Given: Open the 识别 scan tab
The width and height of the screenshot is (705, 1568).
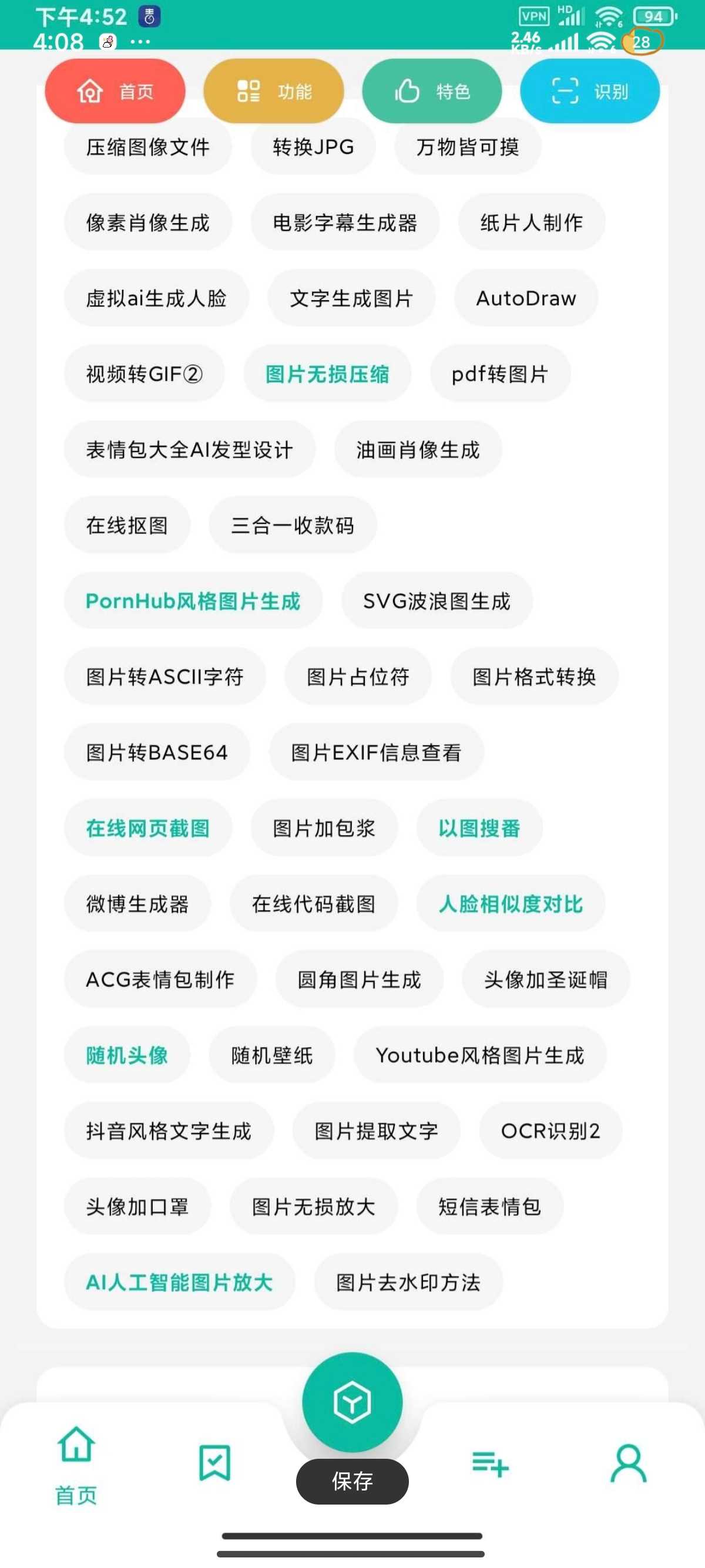Looking at the screenshot, I should coord(589,91).
